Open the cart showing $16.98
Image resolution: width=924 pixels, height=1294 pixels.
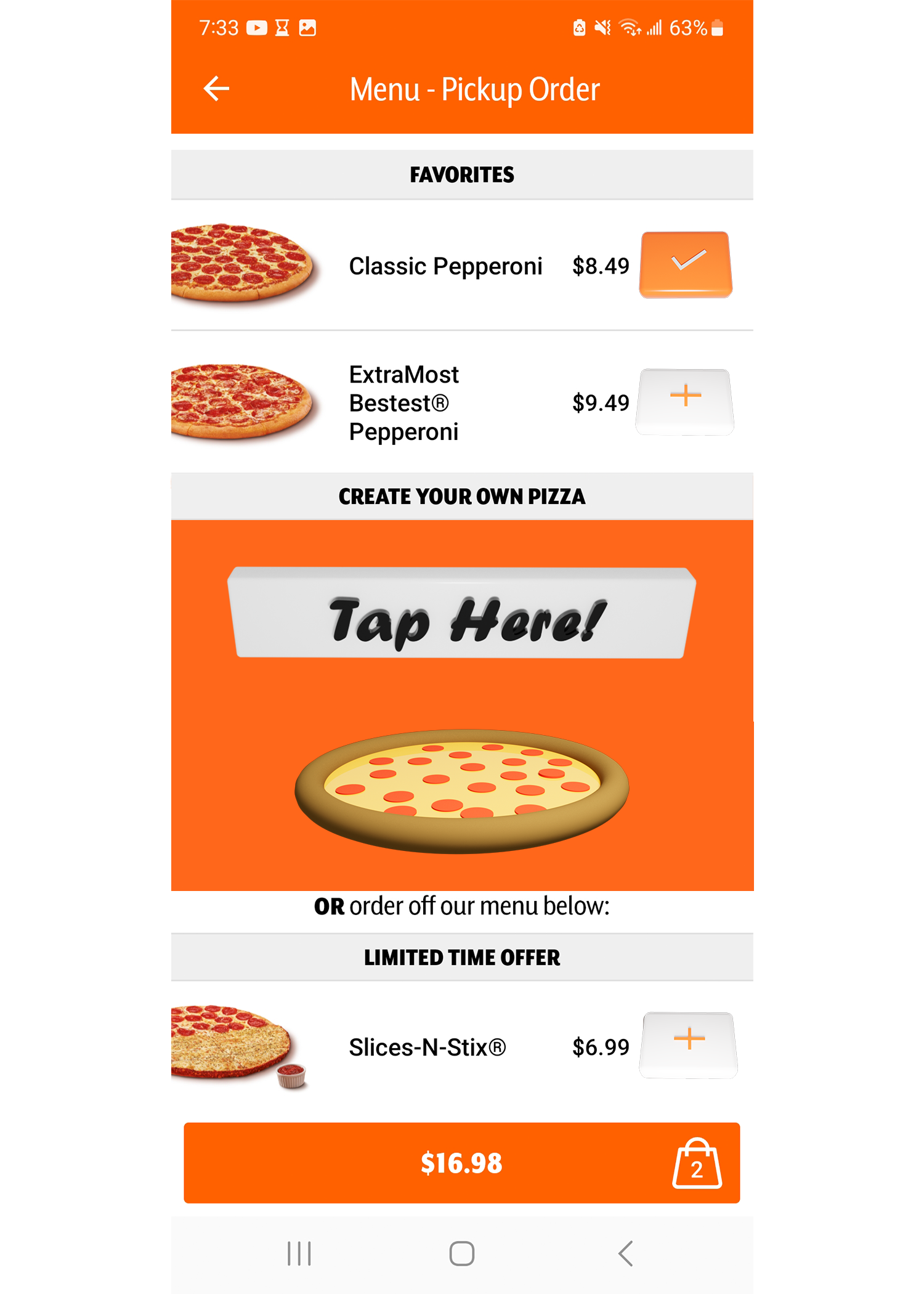click(x=461, y=1163)
